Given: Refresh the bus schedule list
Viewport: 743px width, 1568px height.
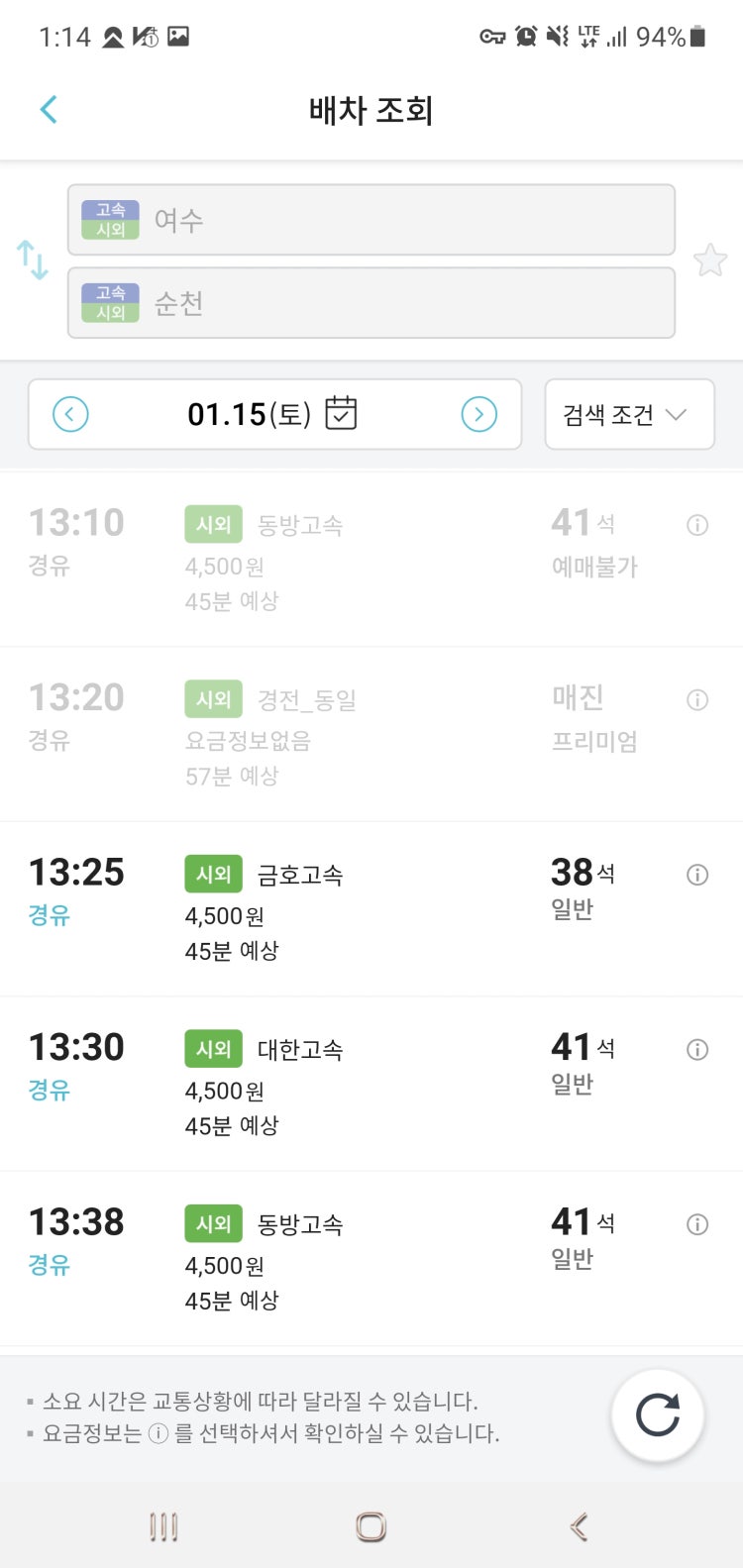Looking at the screenshot, I should click(x=658, y=1414).
